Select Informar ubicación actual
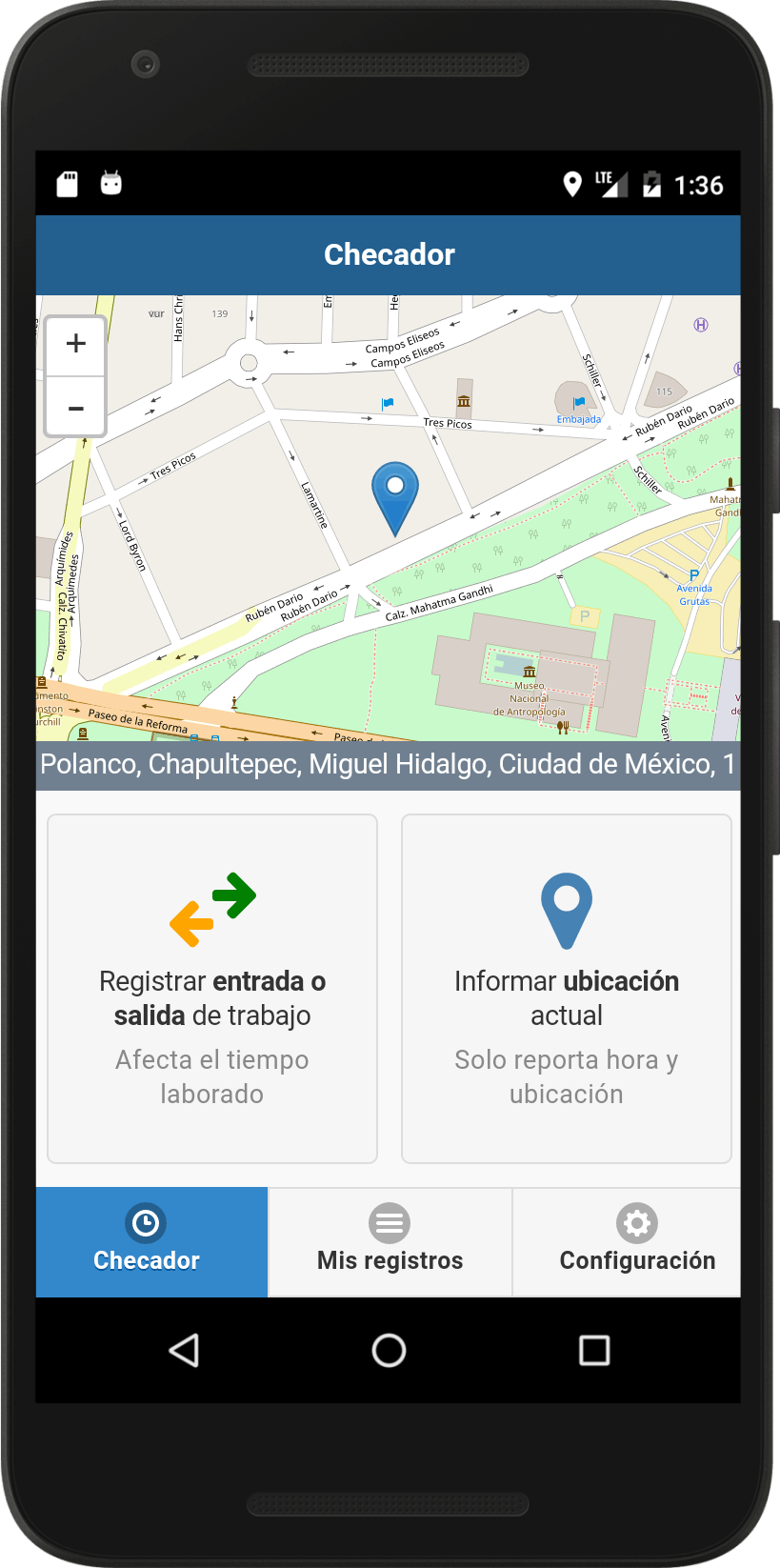 coord(567,988)
